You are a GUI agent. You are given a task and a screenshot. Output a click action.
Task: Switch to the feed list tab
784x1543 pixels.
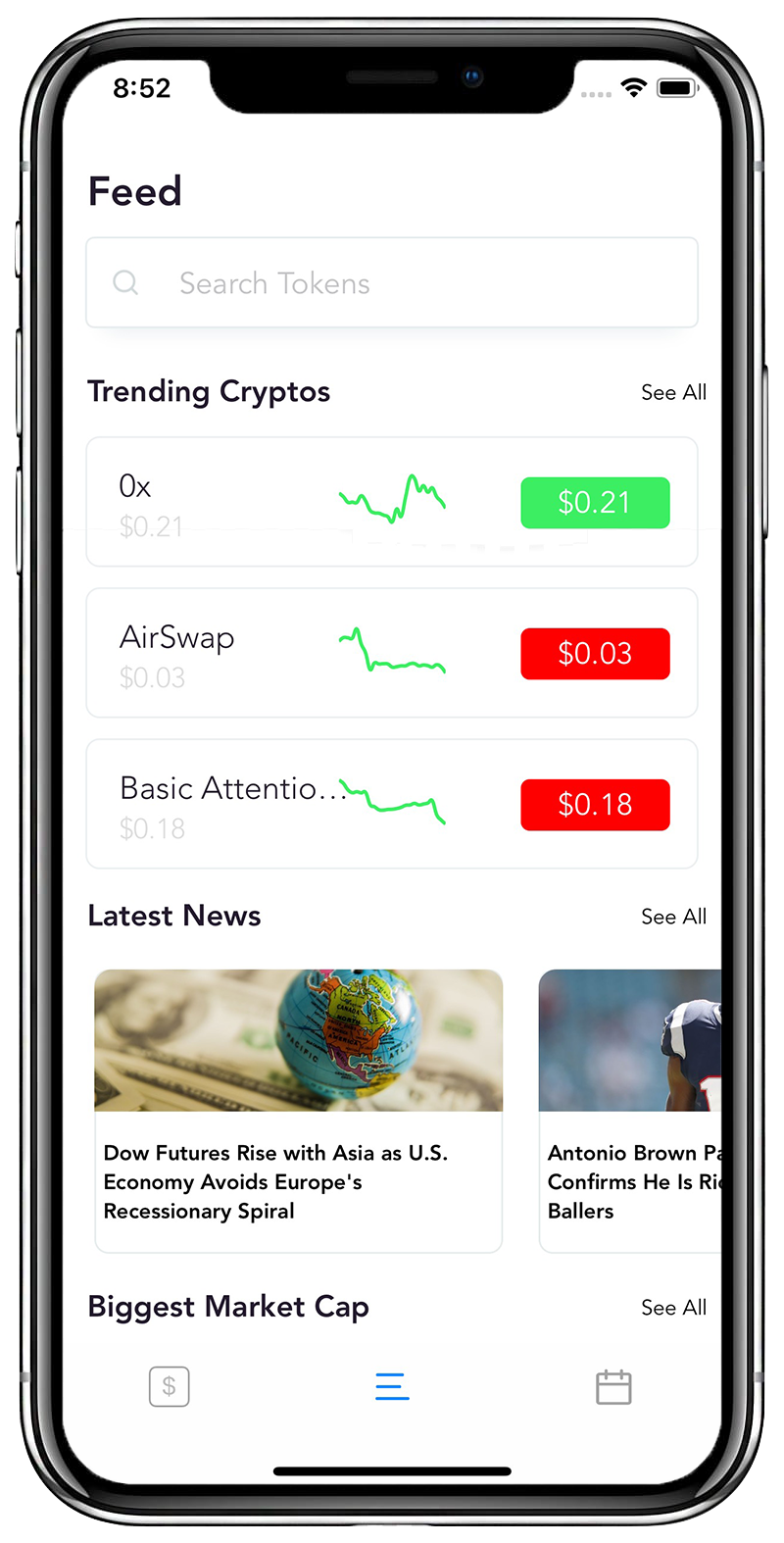(392, 1386)
